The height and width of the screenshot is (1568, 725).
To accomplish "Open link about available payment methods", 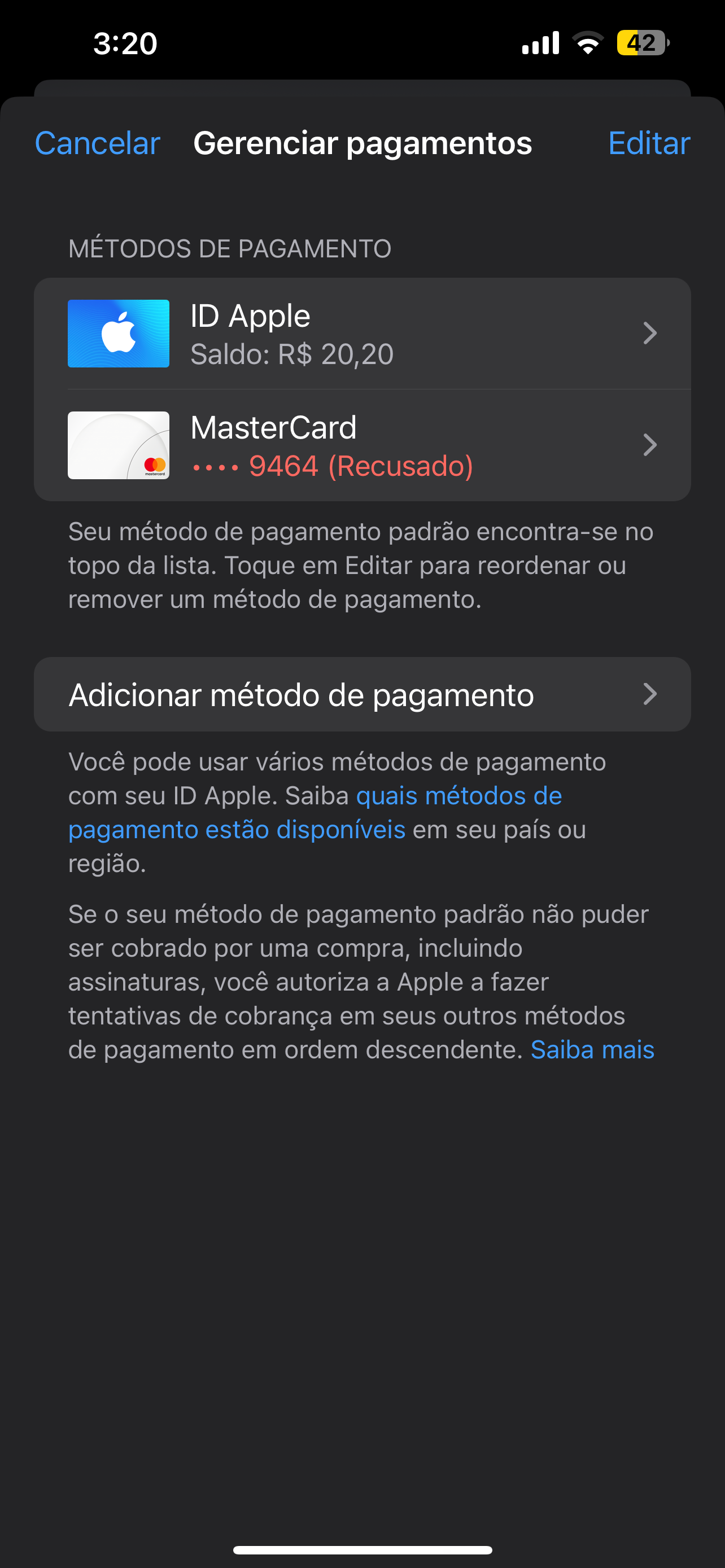I will (458, 796).
